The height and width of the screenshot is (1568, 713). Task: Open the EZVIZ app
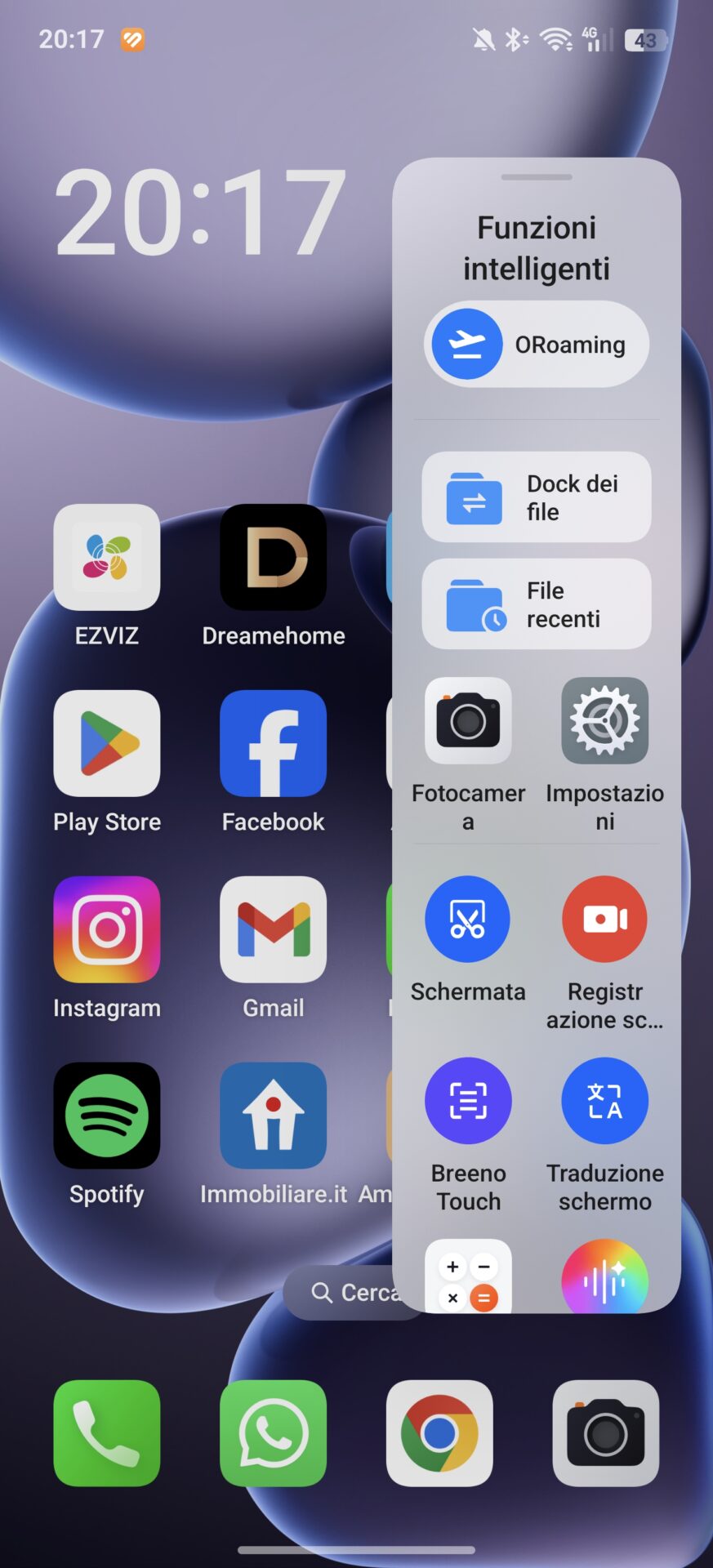pos(107,558)
